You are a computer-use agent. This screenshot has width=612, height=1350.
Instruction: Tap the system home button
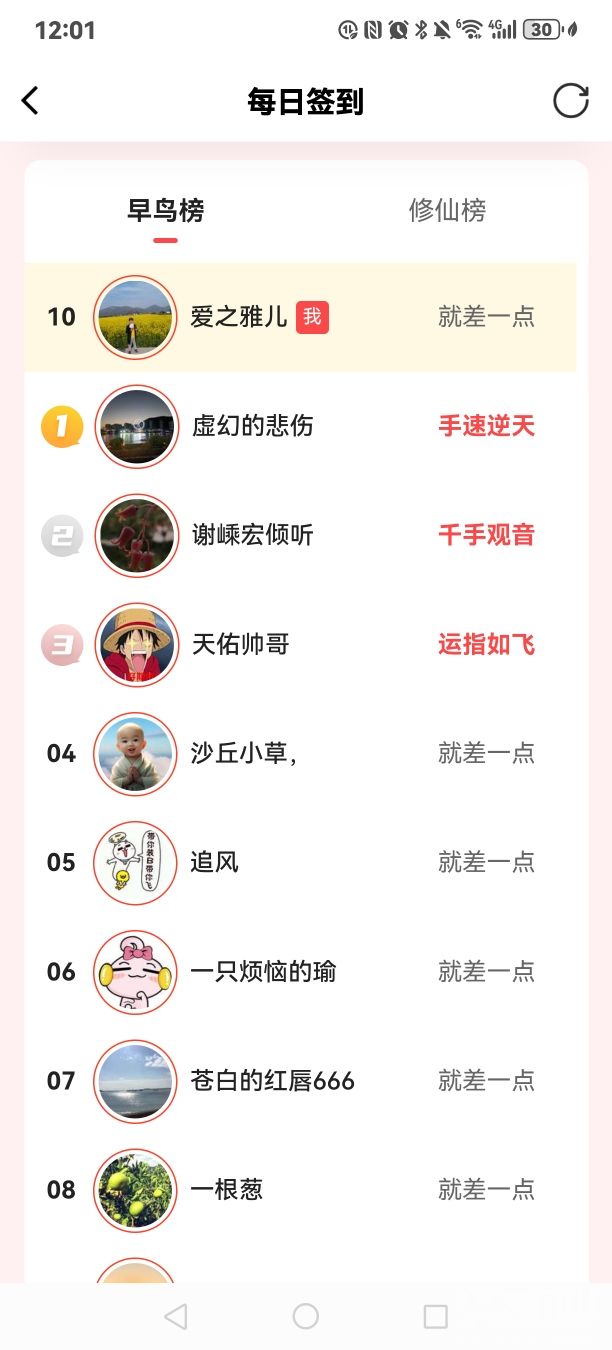pos(306,1316)
